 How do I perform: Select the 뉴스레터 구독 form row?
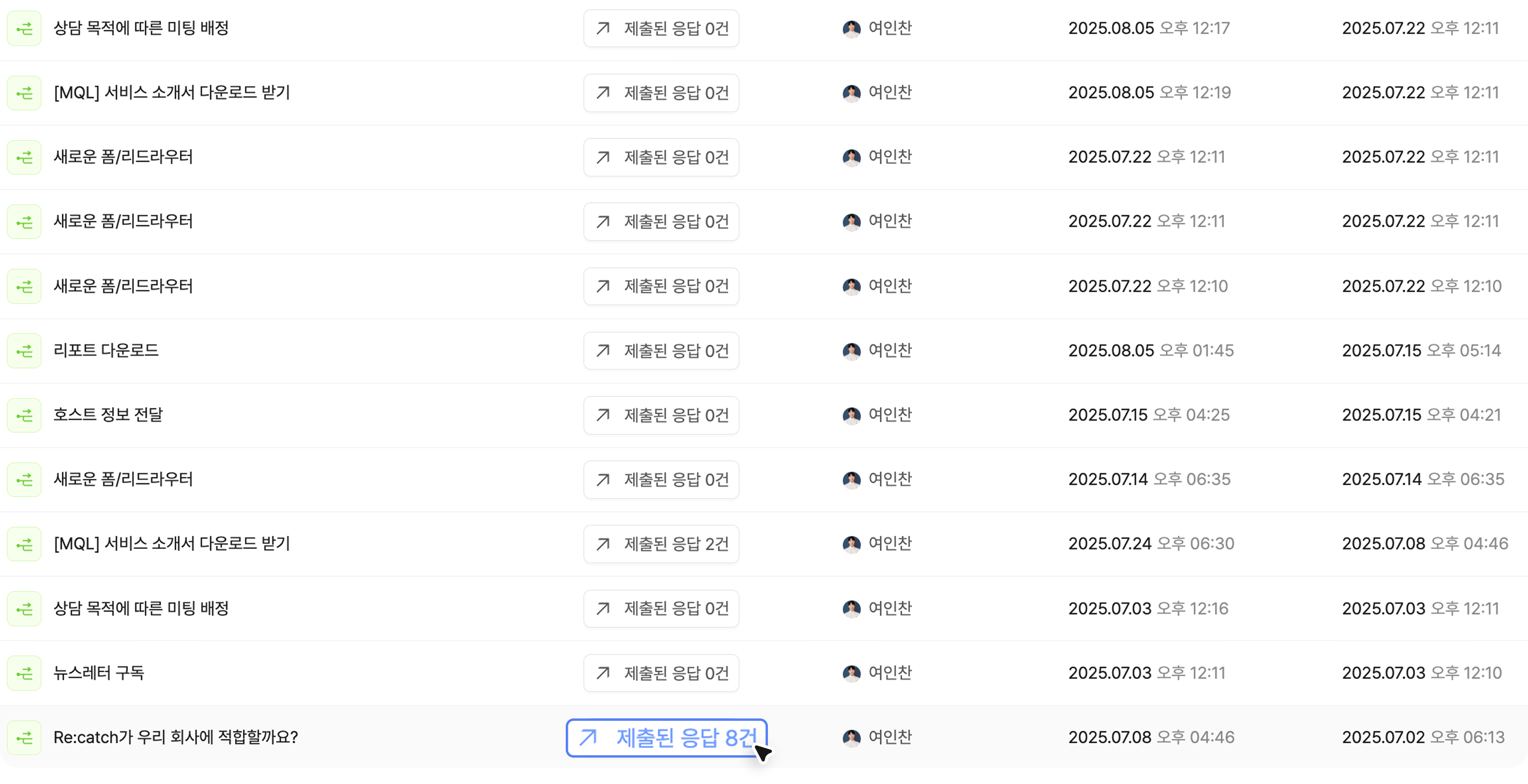(99, 673)
